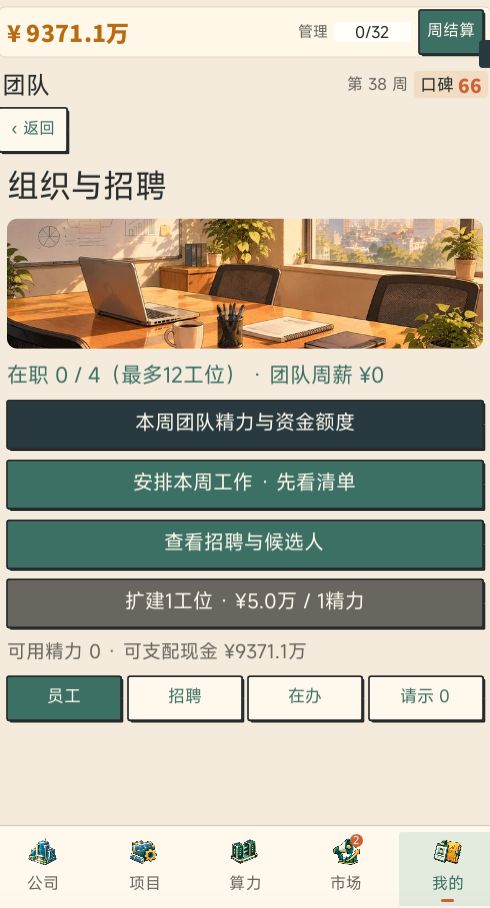
Task: Switch to the 在办 tab
Action: (305, 698)
